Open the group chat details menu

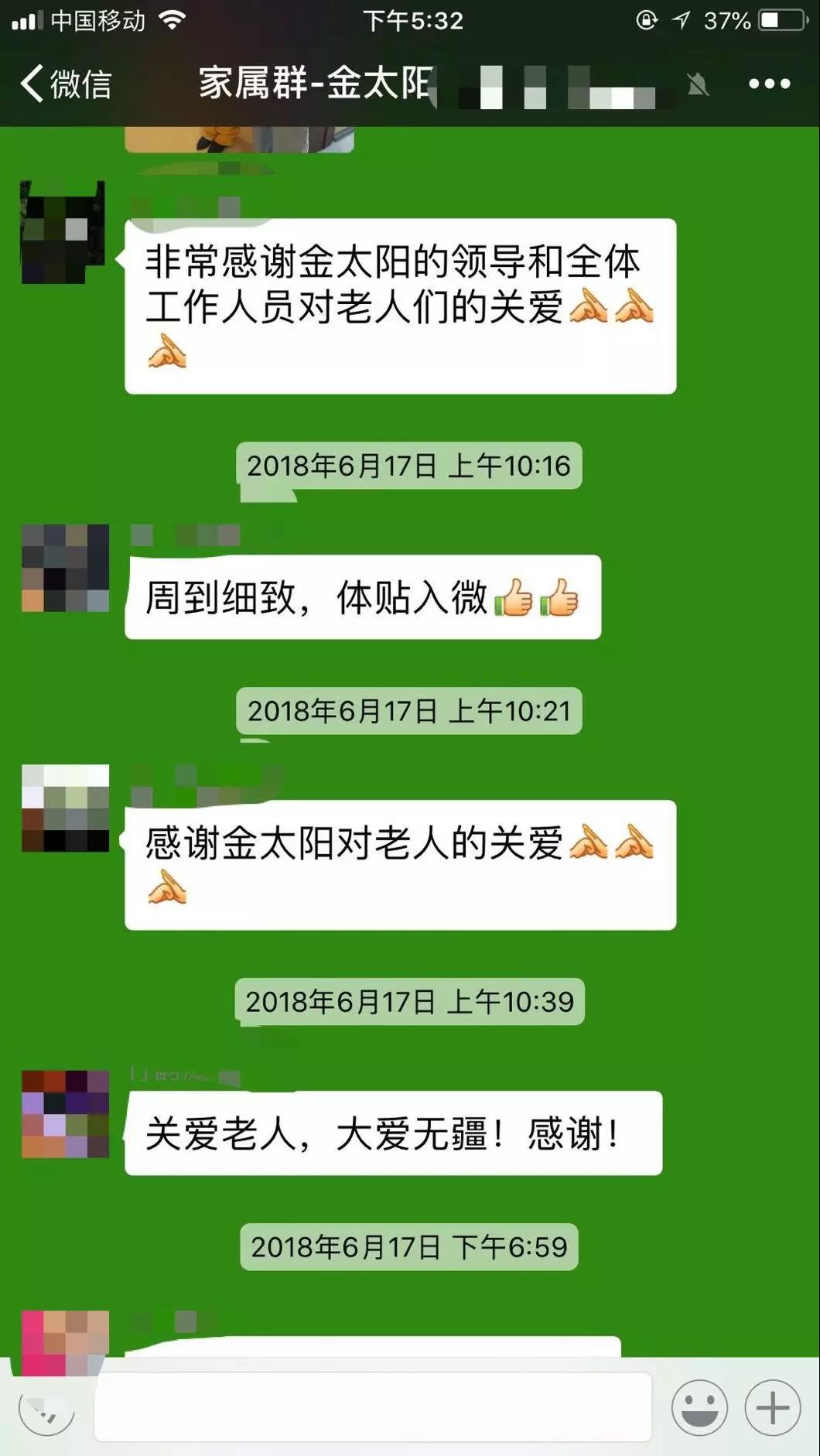coord(769,84)
